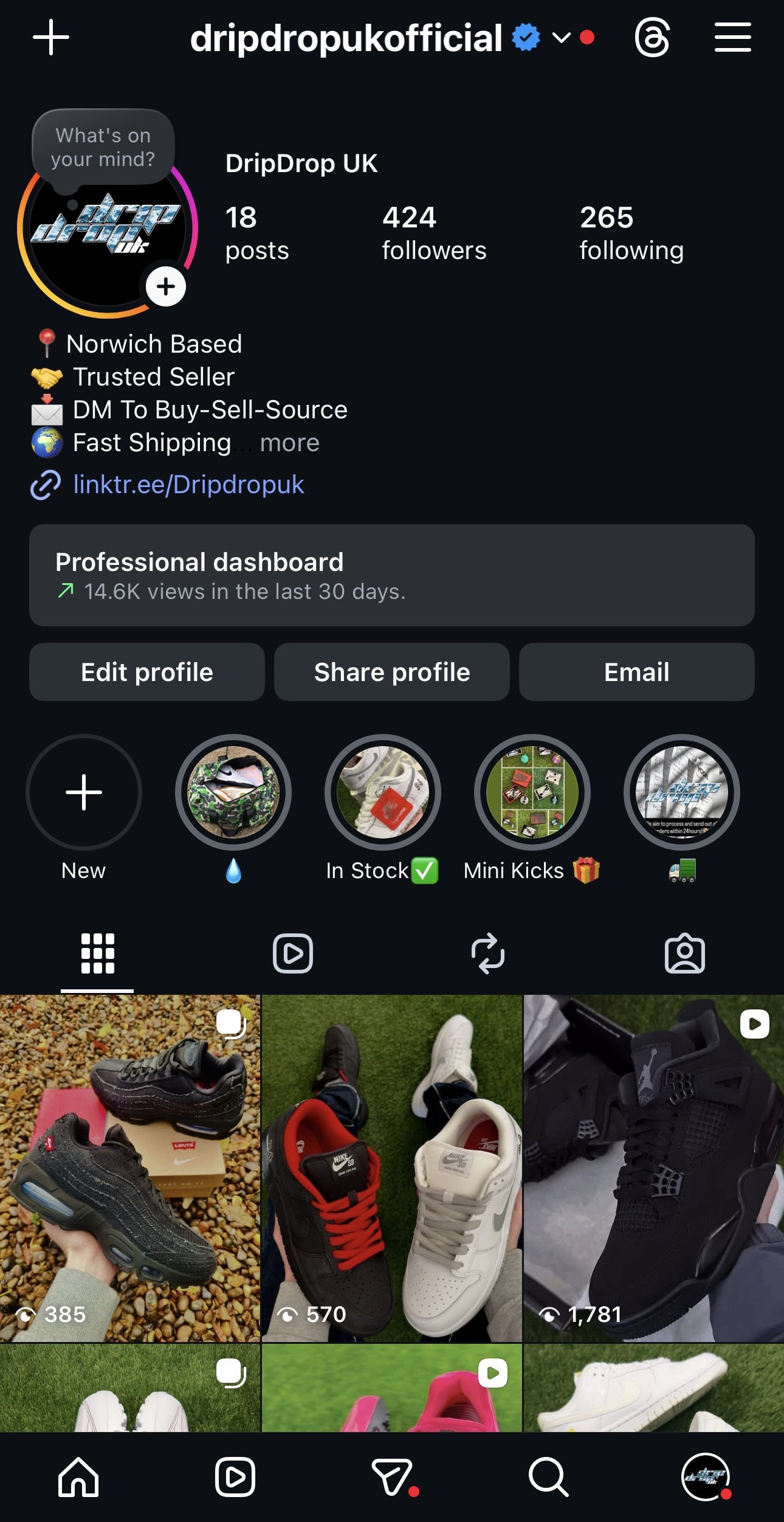Open the Mini Kicks highlight
This screenshot has width=784, height=1522.
tap(532, 792)
